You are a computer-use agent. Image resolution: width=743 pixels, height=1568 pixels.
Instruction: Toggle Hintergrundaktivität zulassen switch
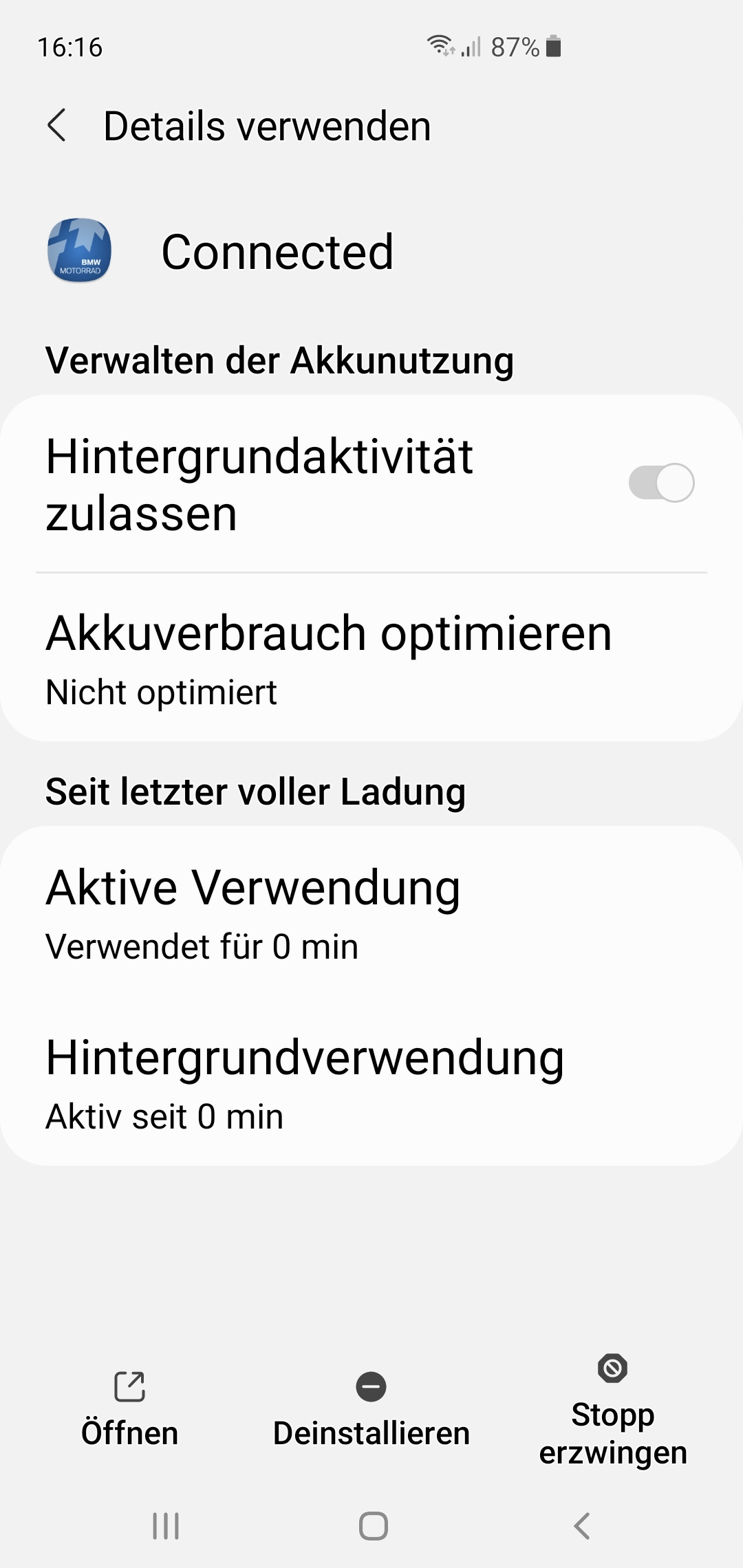(x=661, y=483)
